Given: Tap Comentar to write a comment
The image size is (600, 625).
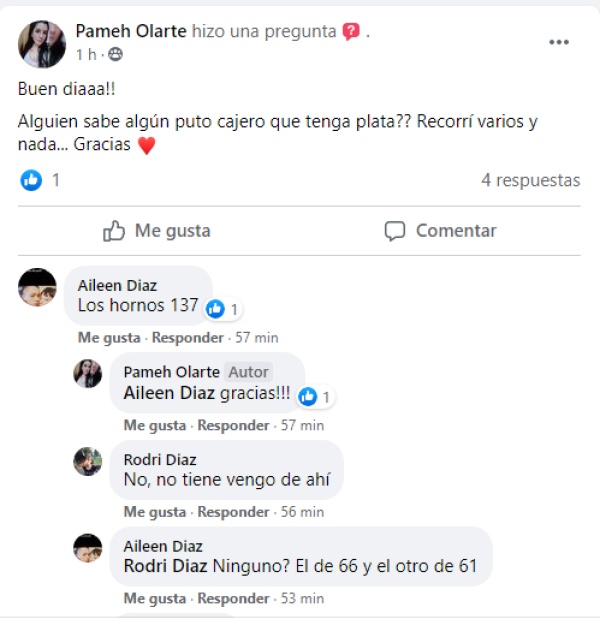Looking at the screenshot, I should [440, 231].
